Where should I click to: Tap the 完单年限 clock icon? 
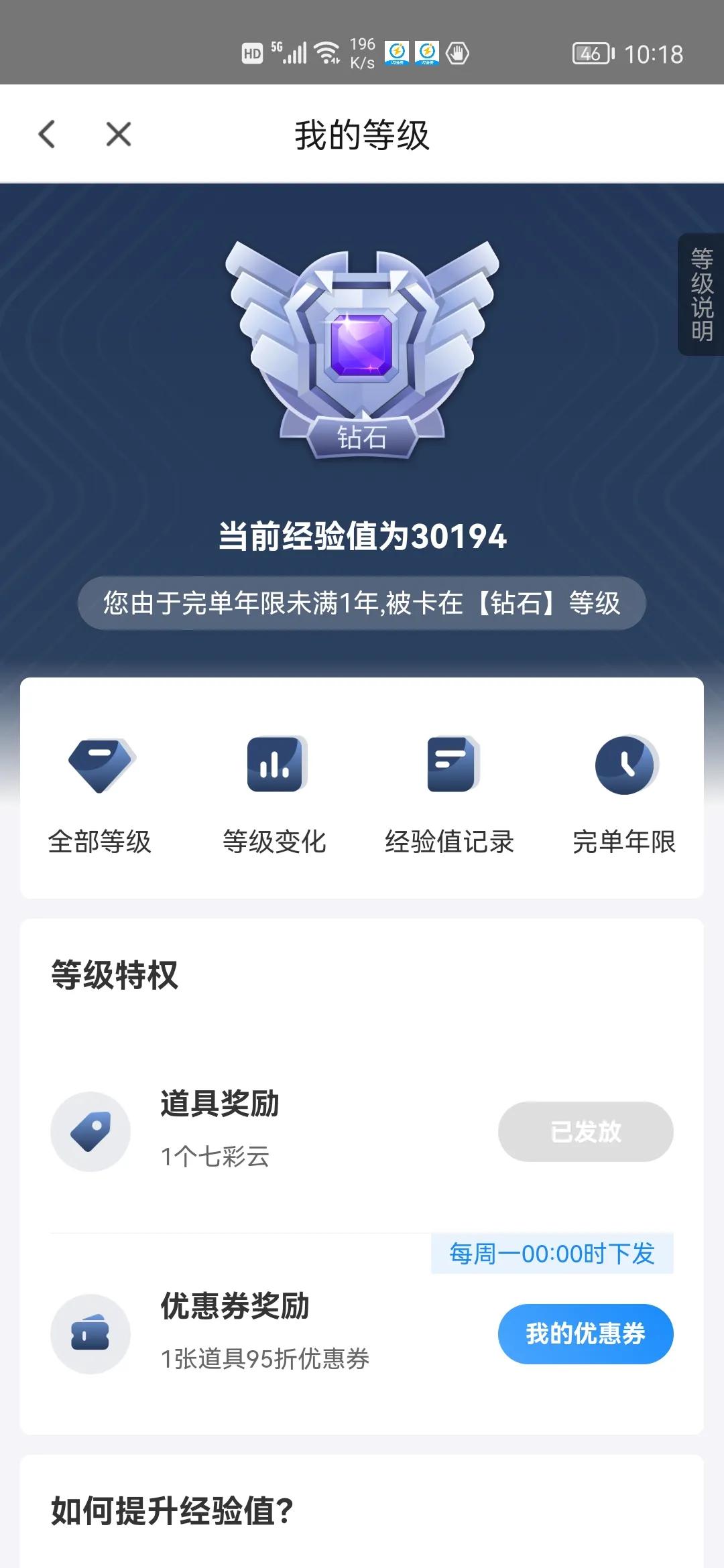tap(625, 767)
